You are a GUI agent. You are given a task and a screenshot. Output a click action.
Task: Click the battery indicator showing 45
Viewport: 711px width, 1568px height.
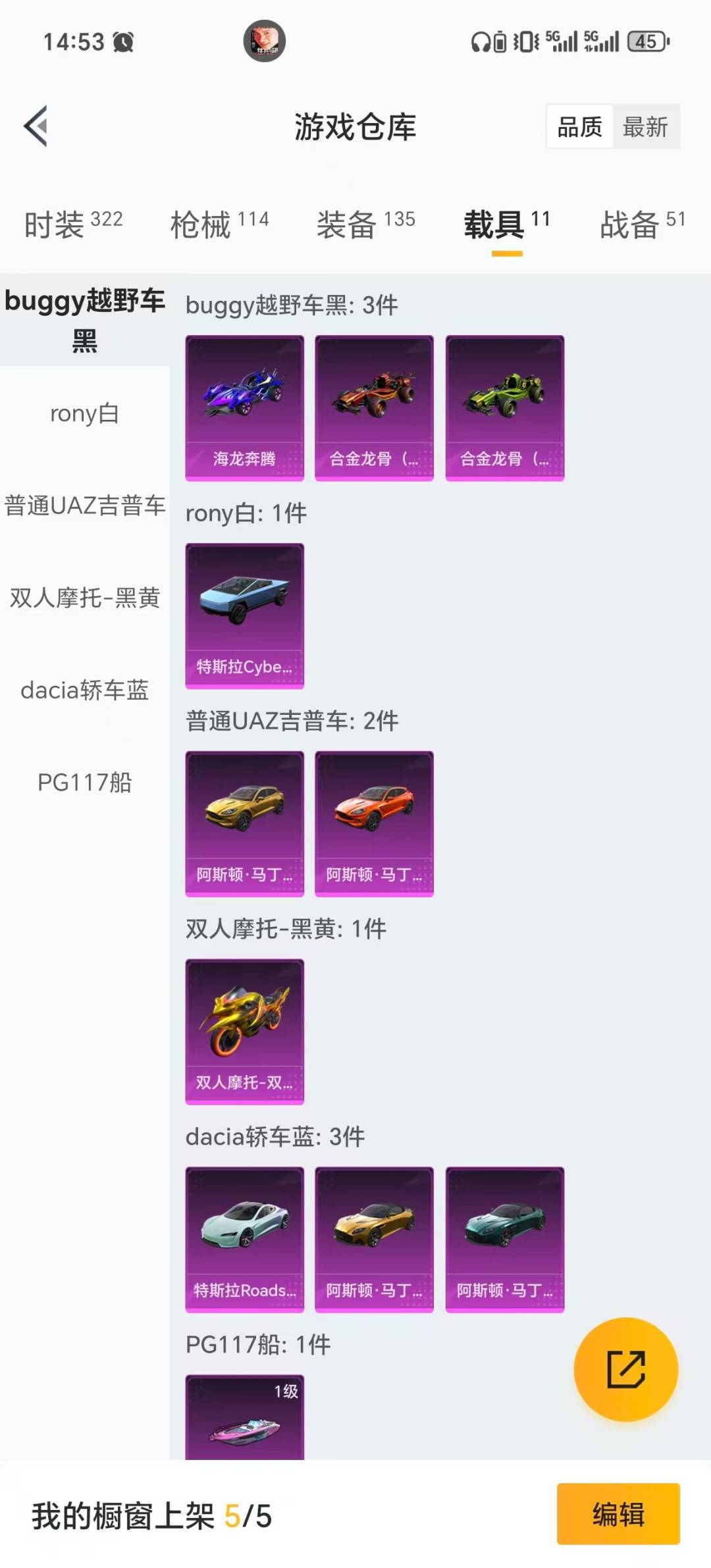[x=645, y=41]
